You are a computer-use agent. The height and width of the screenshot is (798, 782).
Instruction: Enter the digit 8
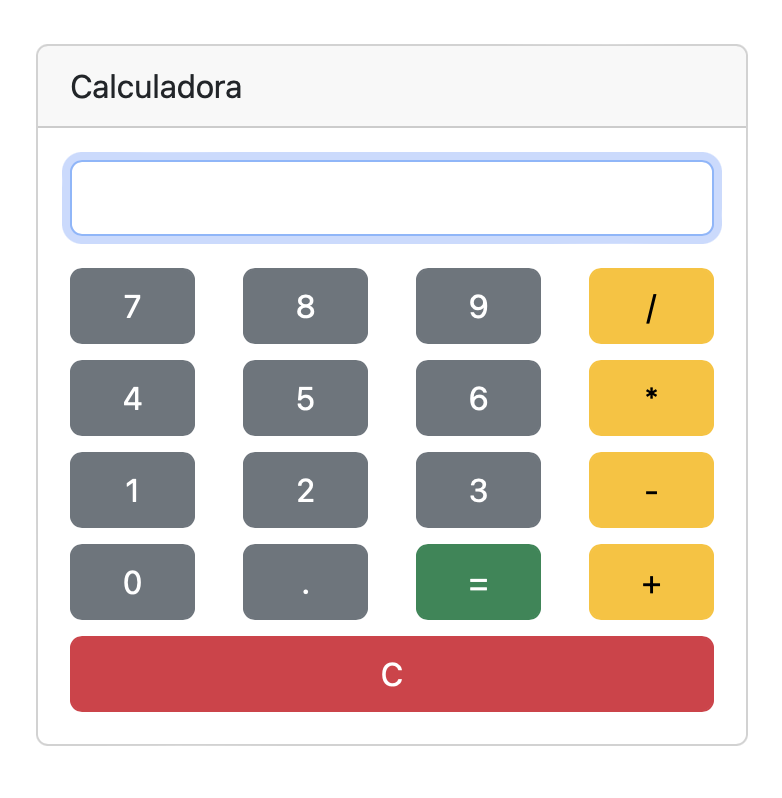click(x=305, y=306)
